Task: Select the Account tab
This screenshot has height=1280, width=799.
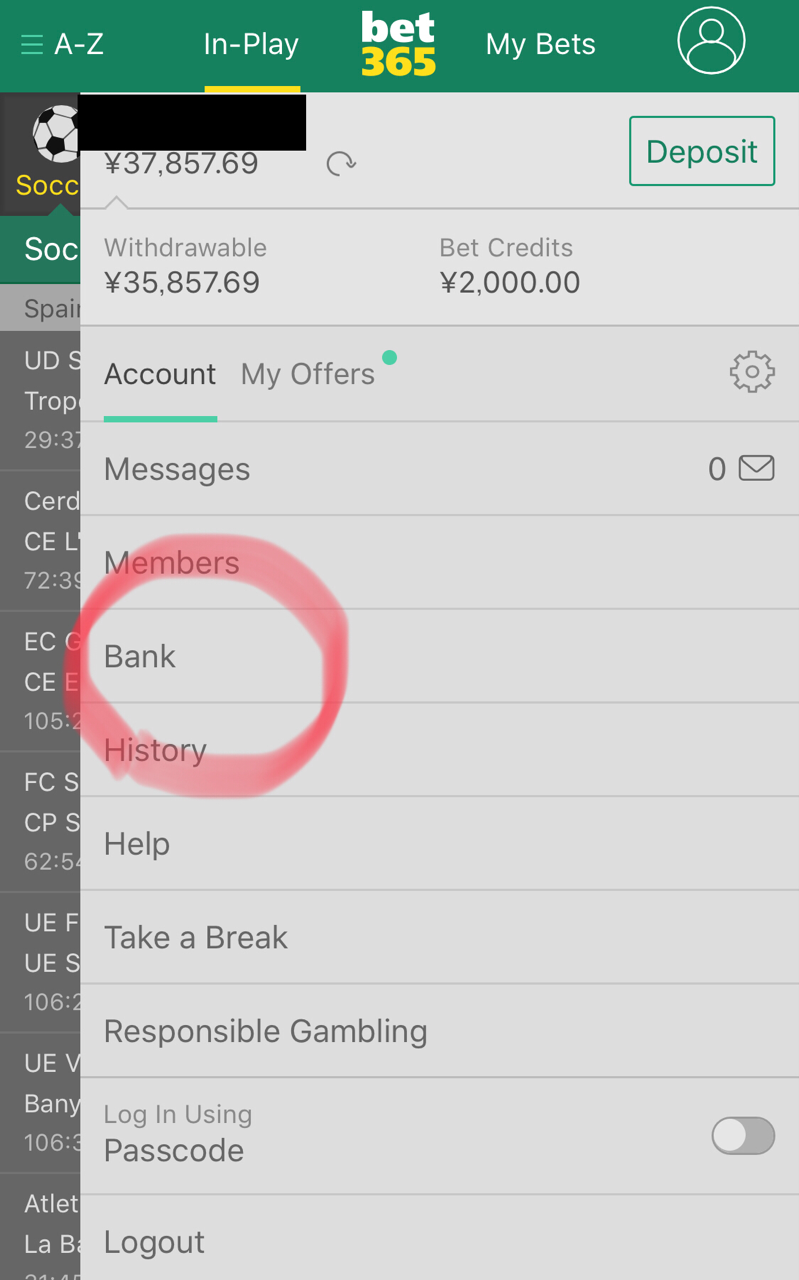Action: tap(160, 374)
